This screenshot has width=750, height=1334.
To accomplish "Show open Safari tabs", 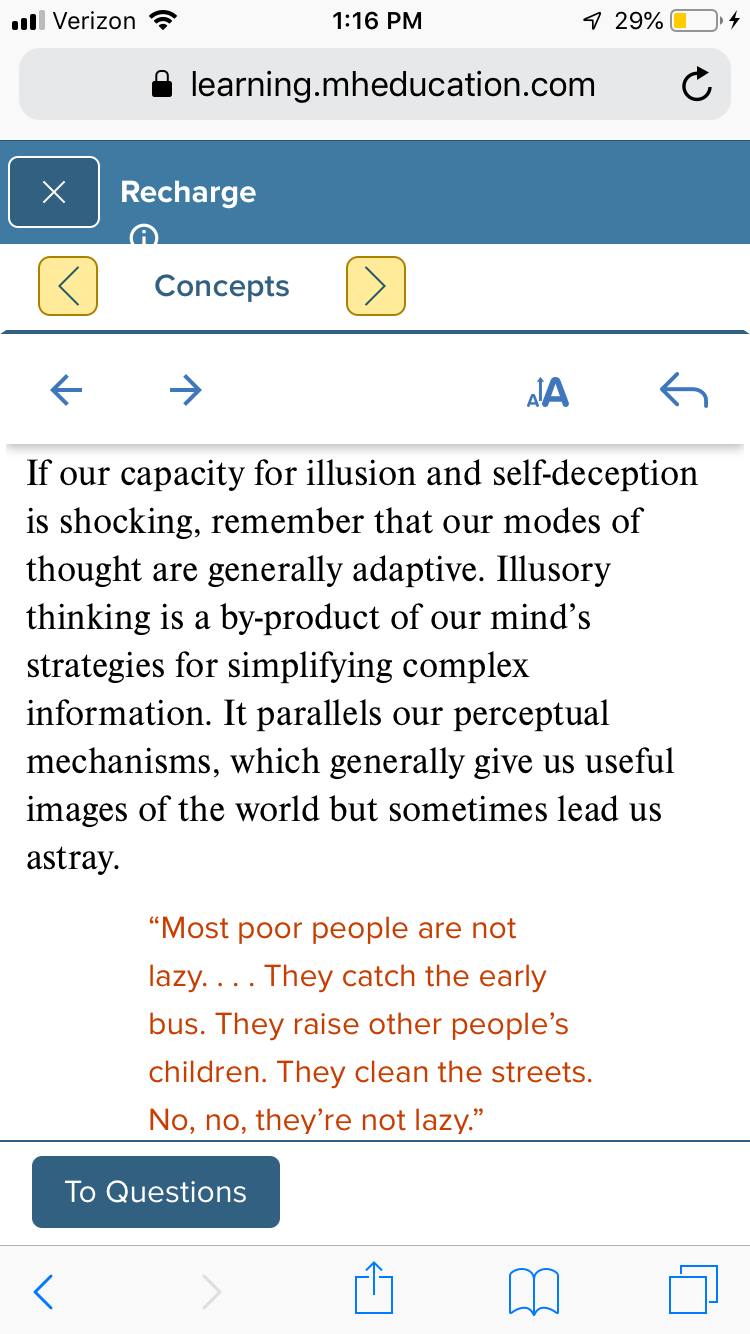I will tap(693, 1289).
